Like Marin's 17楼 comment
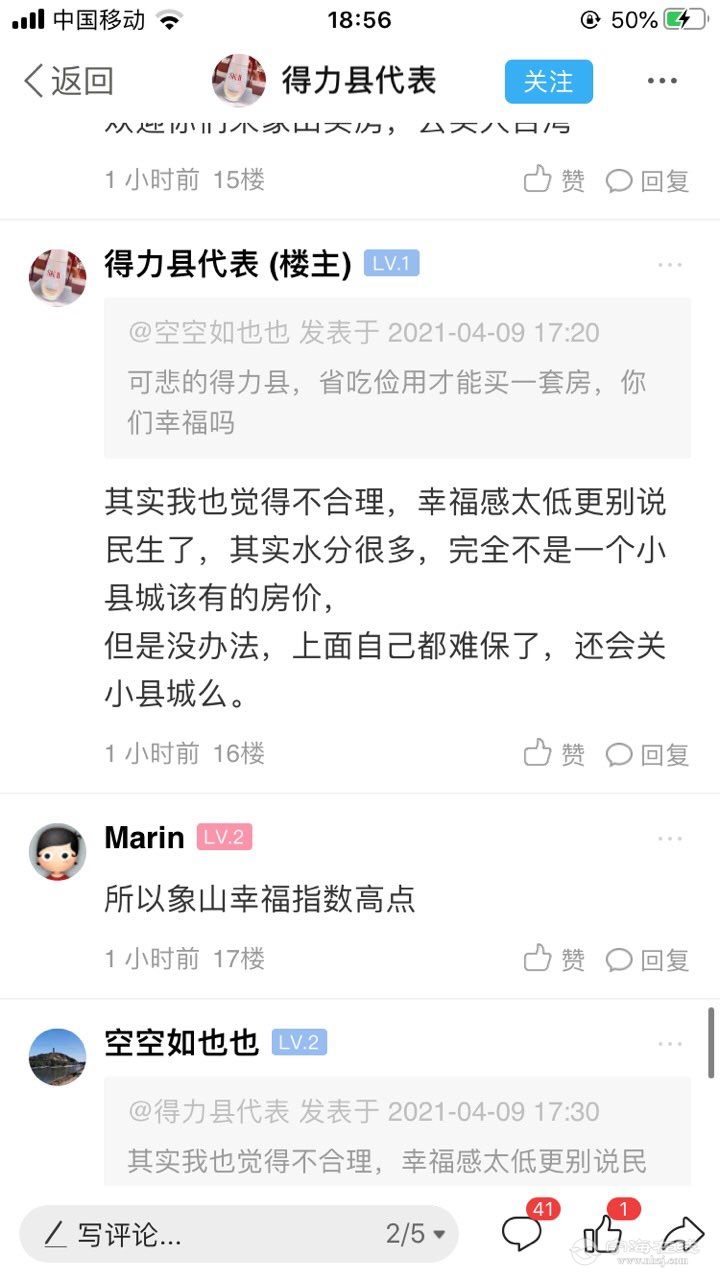720x1280 pixels. pos(554,959)
